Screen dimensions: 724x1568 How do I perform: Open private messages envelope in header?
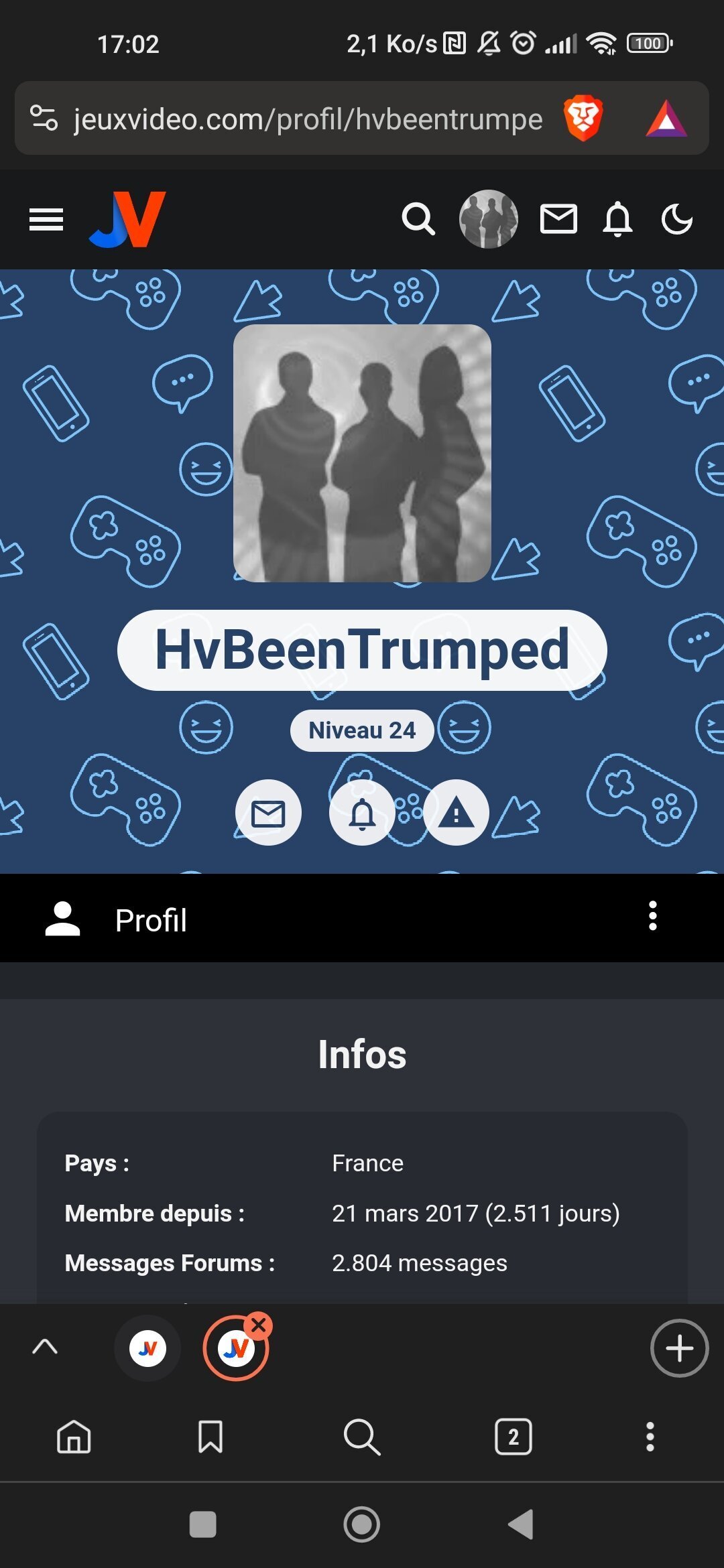(558, 219)
